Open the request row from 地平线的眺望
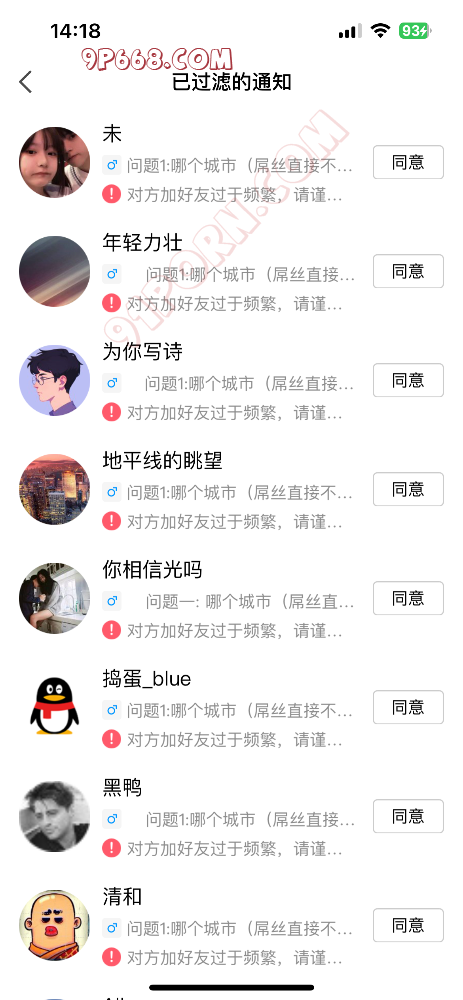 [232, 489]
